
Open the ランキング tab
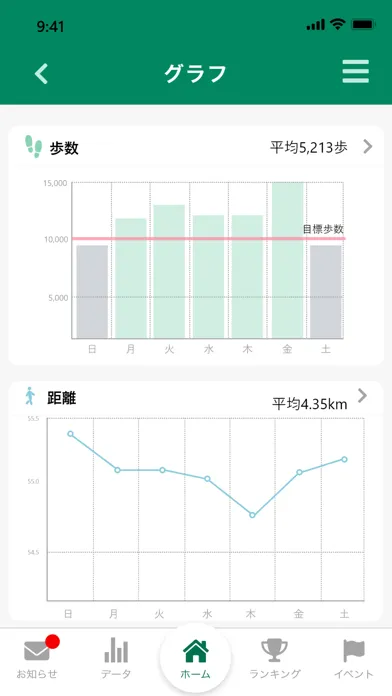tap(275, 659)
